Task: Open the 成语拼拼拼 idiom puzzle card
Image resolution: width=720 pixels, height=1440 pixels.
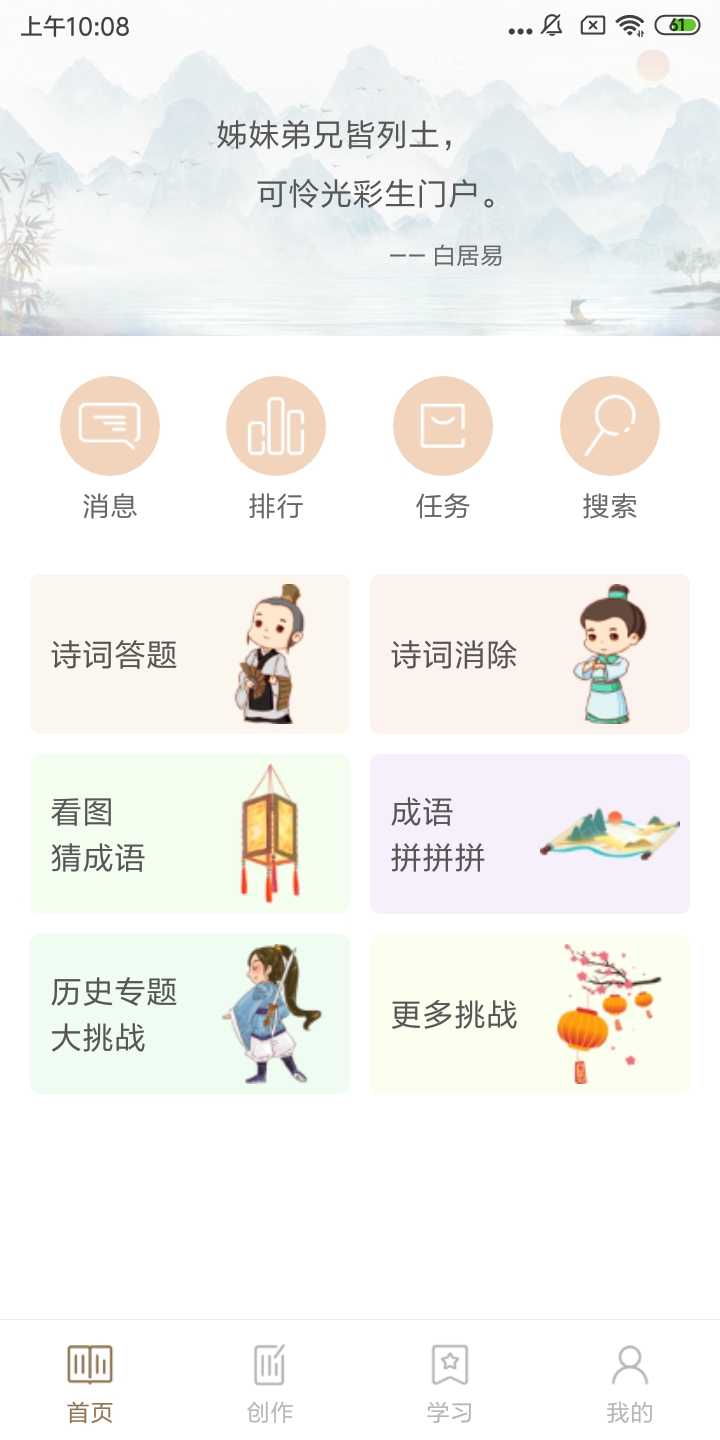Action: [529, 833]
